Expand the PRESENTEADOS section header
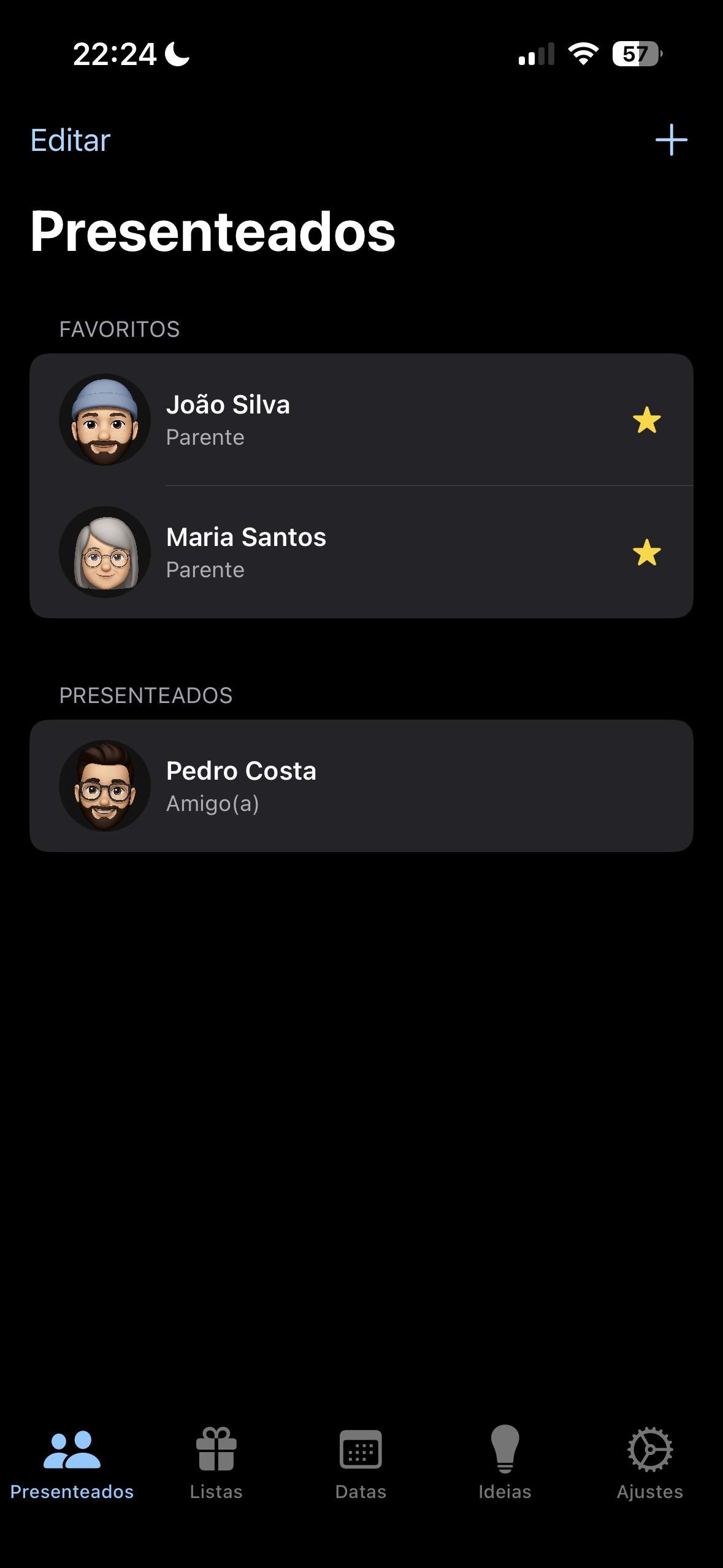 146,696
